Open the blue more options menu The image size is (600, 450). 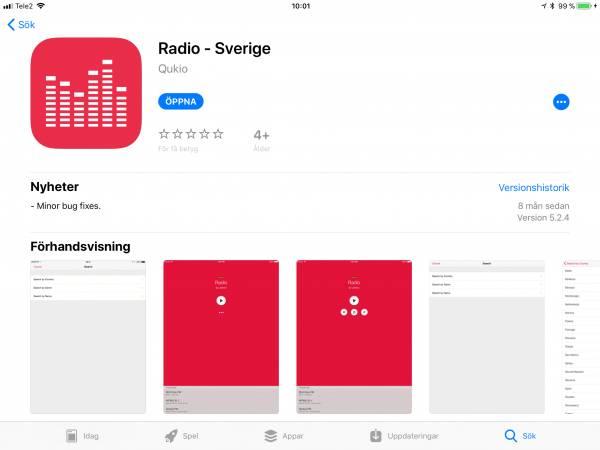tap(561, 102)
